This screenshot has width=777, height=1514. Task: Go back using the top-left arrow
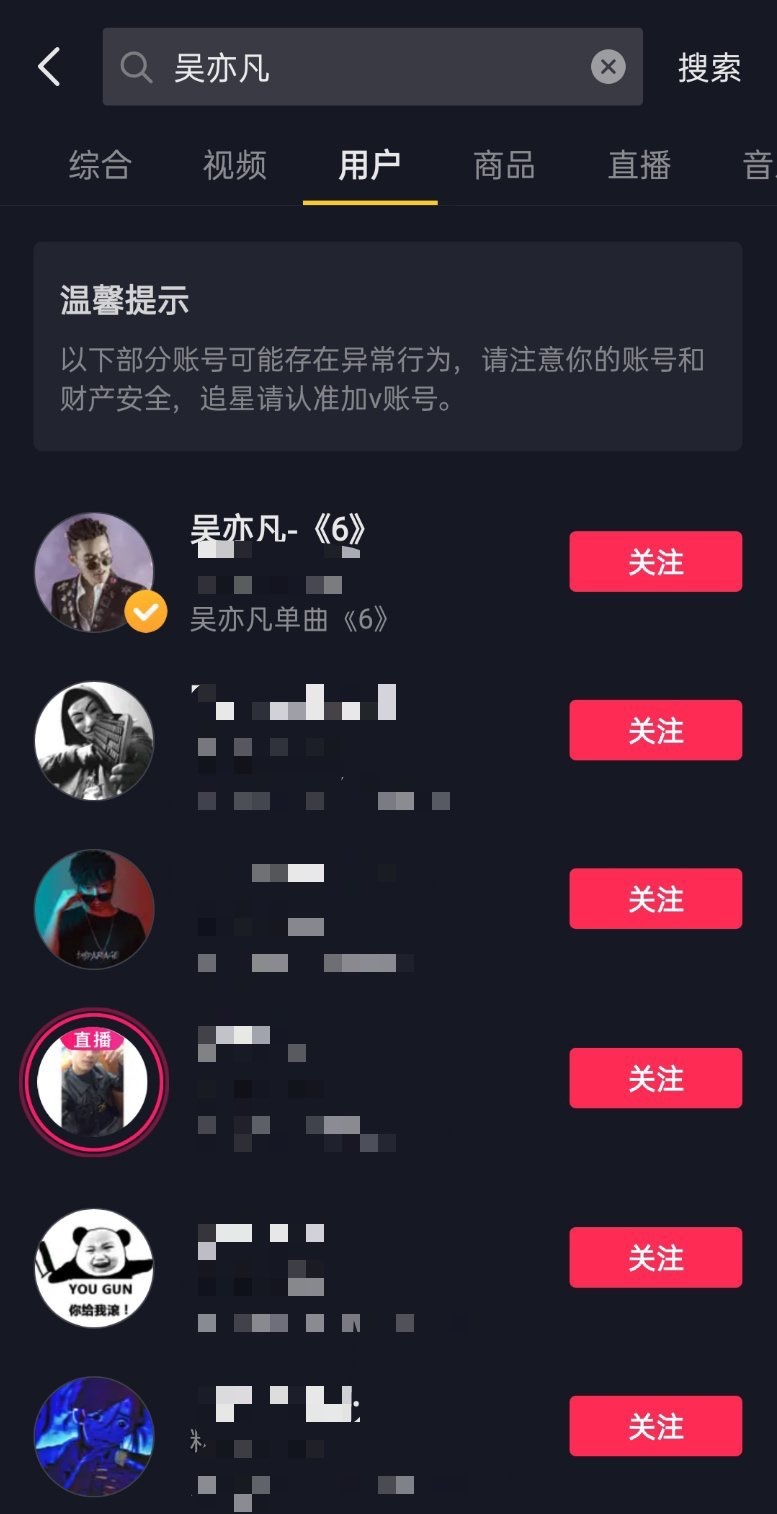pyautogui.click(x=49, y=68)
